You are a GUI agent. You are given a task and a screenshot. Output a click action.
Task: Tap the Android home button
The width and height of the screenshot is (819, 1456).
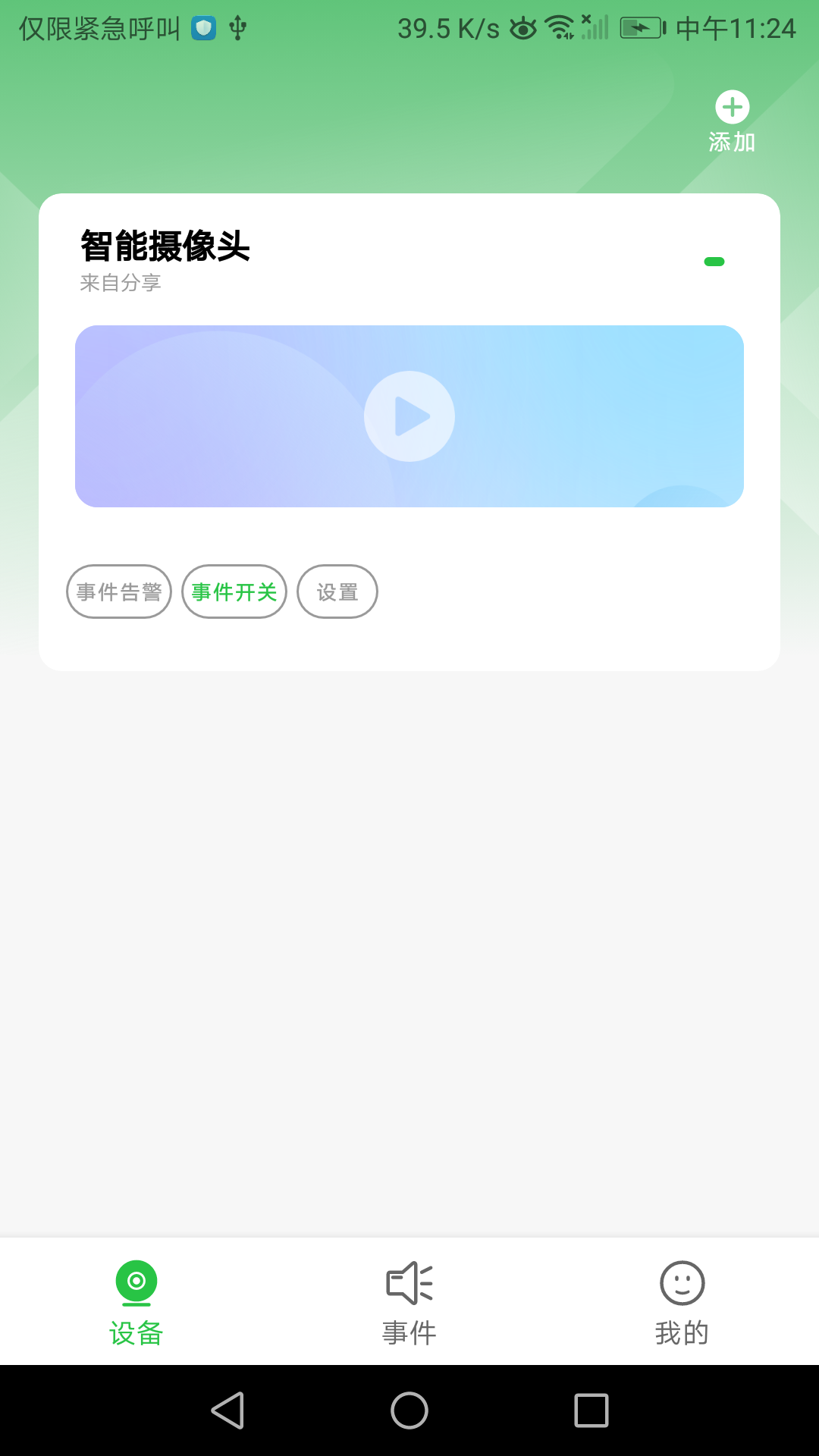pyautogui.click(x=409, y=1410)
